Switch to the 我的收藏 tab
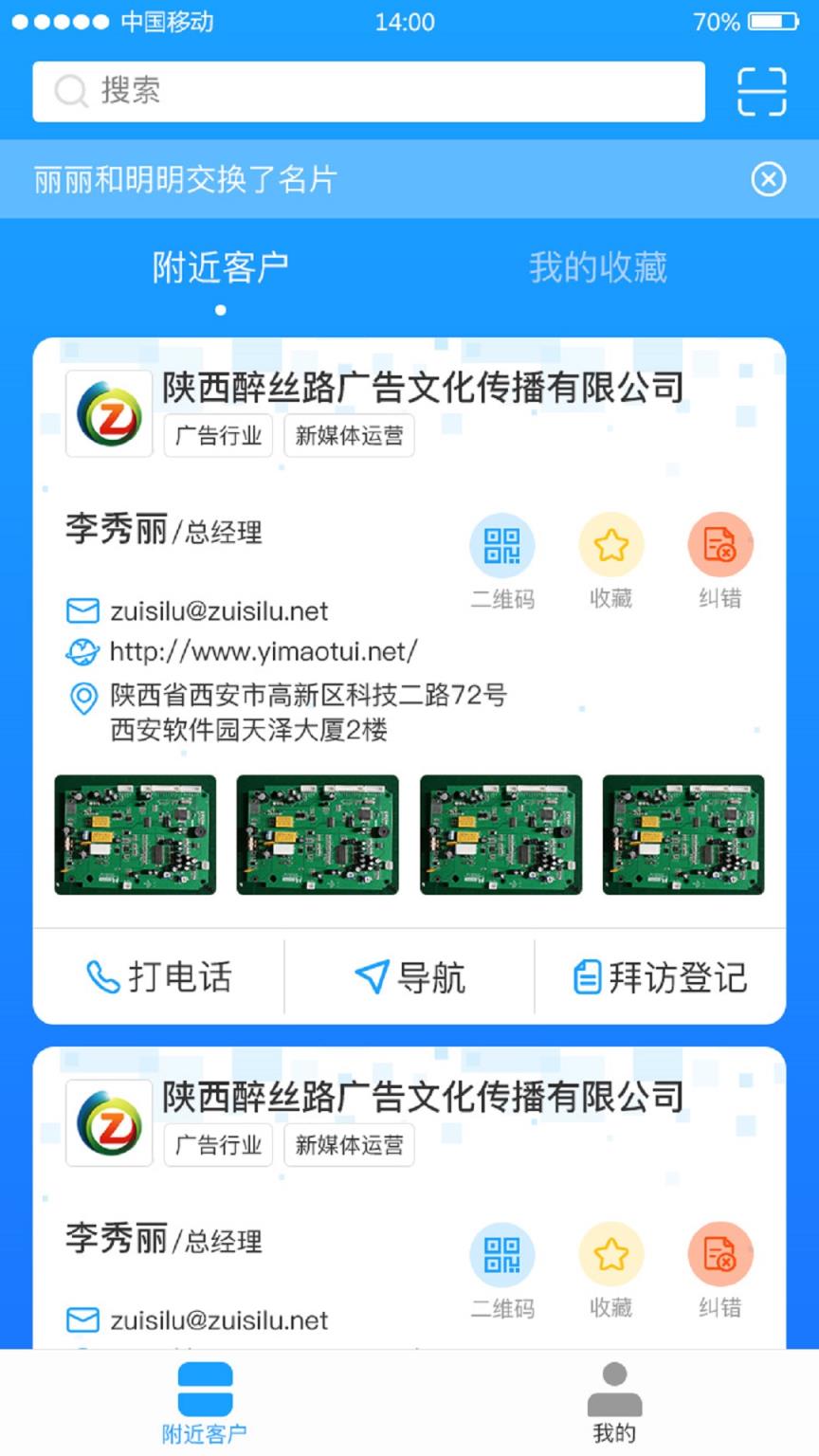Viewport: 819px width, 1456px height. tap(597, 268)
